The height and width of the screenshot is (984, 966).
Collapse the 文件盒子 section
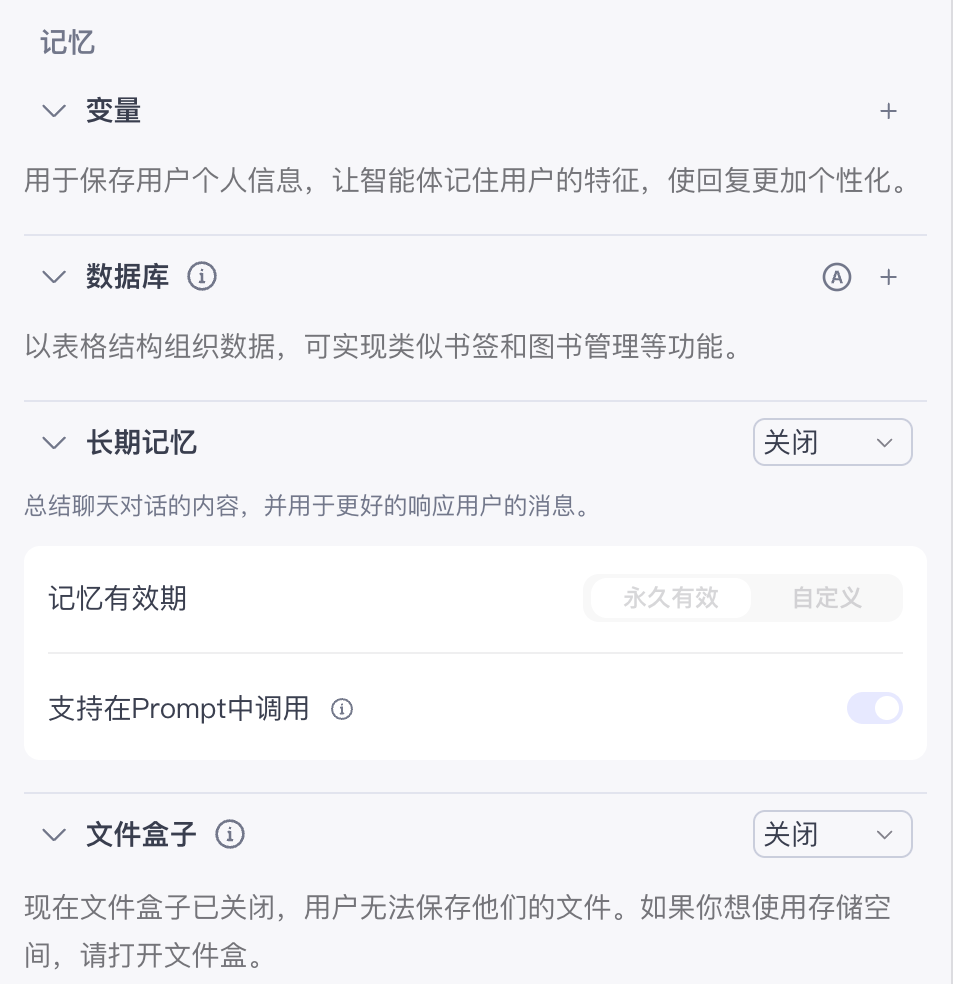[54, 834]
